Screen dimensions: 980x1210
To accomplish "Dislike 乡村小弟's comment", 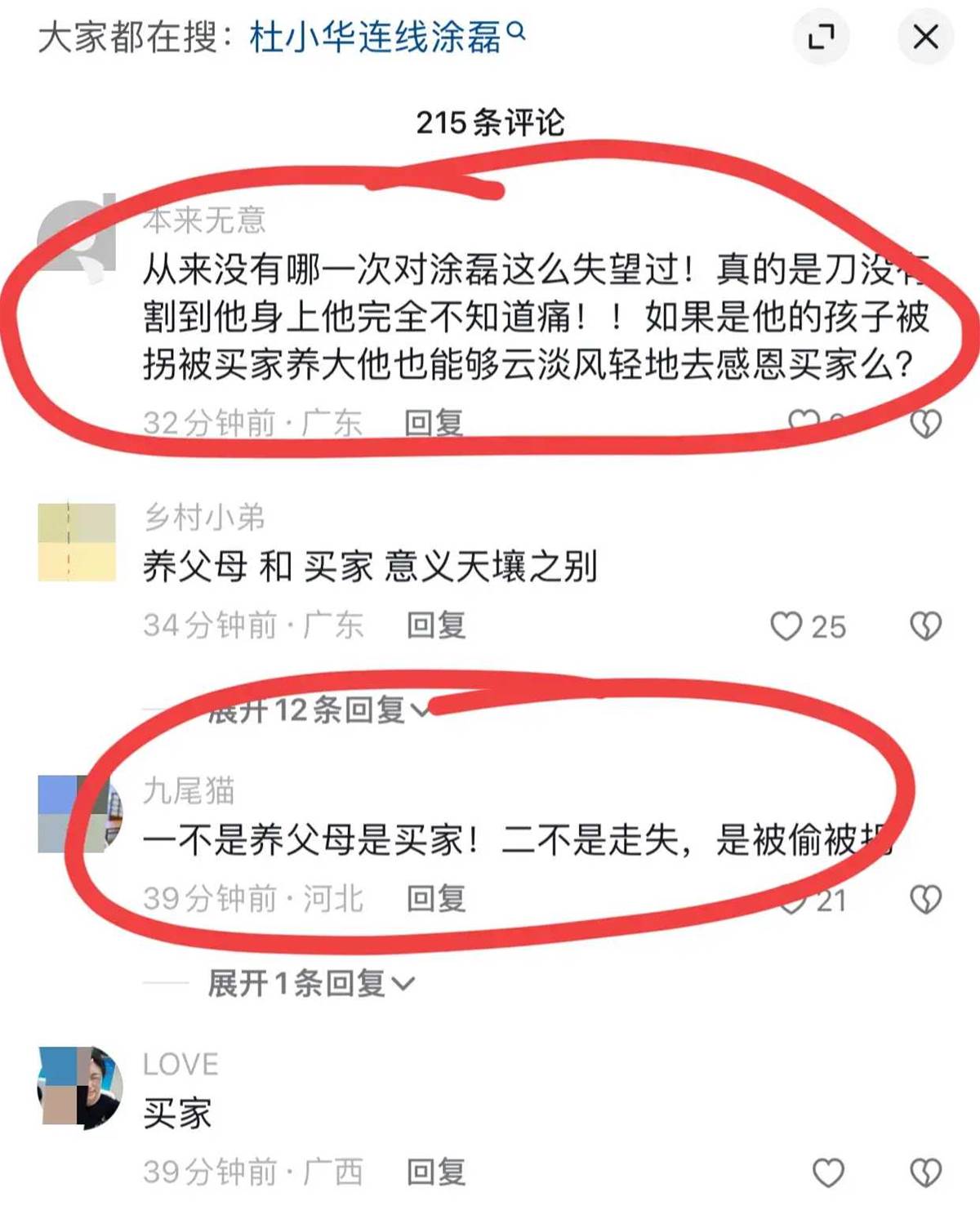I will click(x=925, y=626).
